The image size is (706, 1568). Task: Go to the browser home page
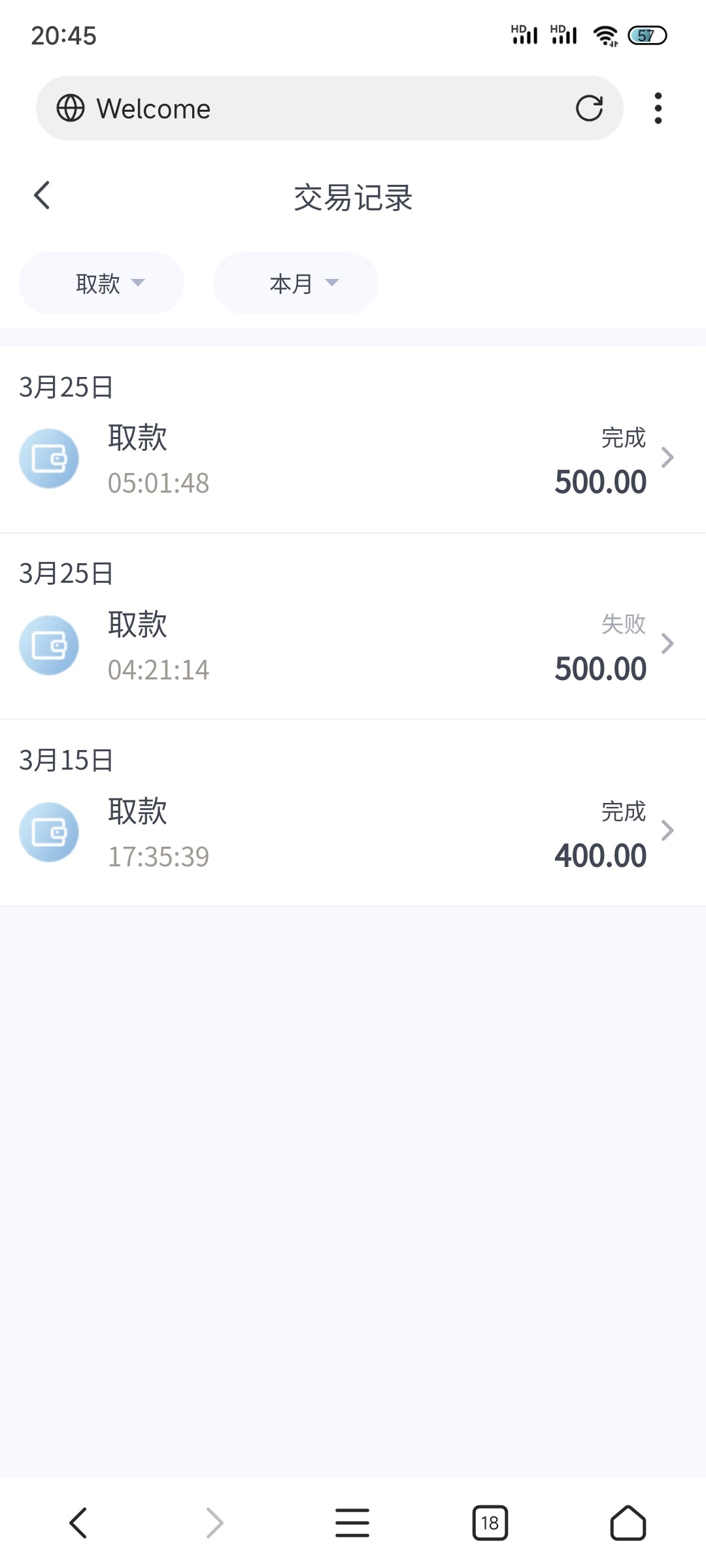tap(628, 1523)
